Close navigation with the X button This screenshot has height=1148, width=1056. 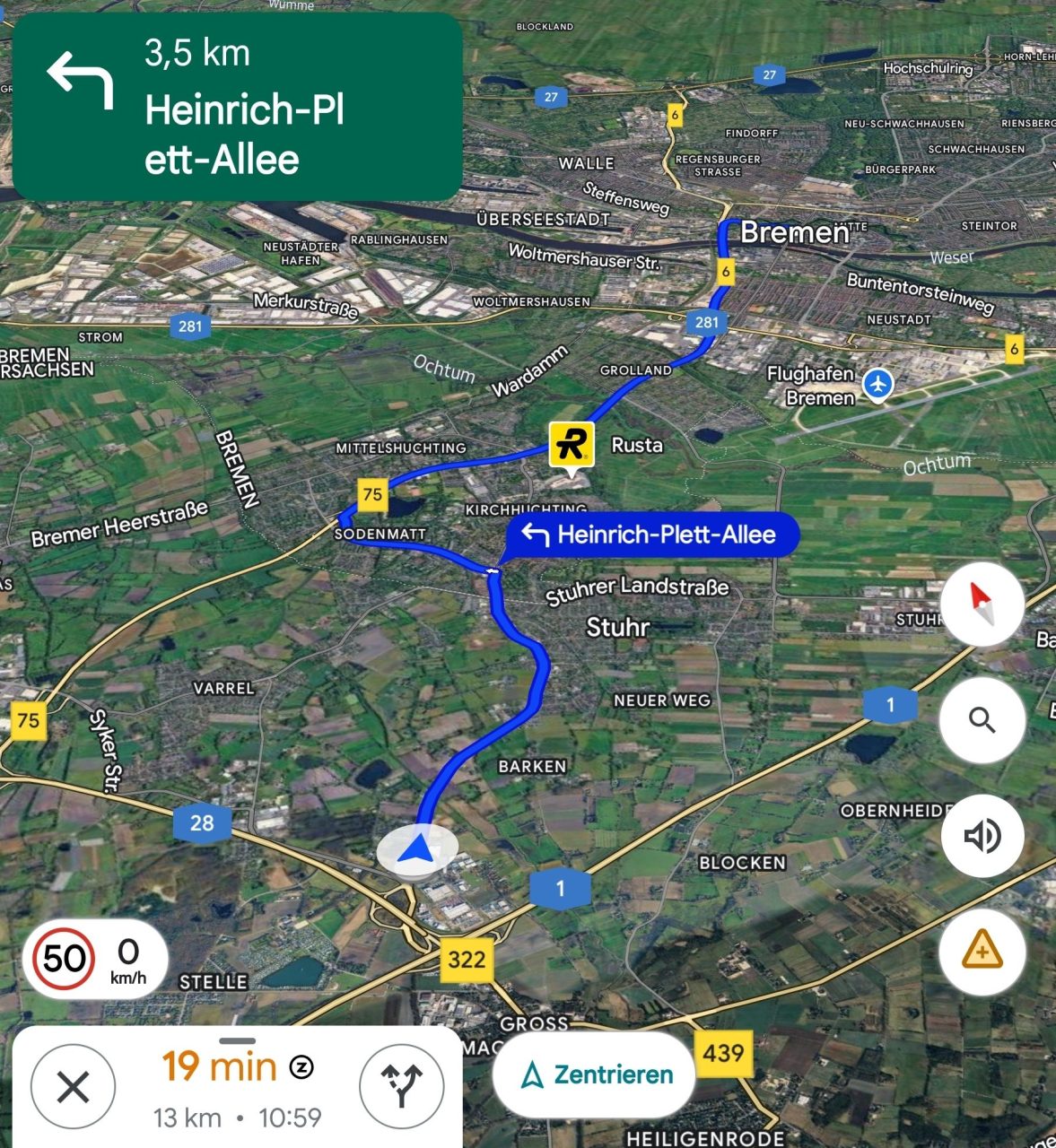(x=74, y=1087)
